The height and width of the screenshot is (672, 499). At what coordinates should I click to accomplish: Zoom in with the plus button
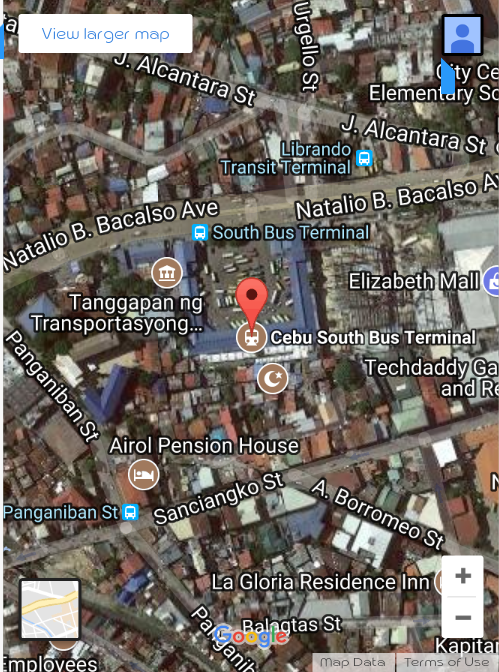tap(463, 576)
